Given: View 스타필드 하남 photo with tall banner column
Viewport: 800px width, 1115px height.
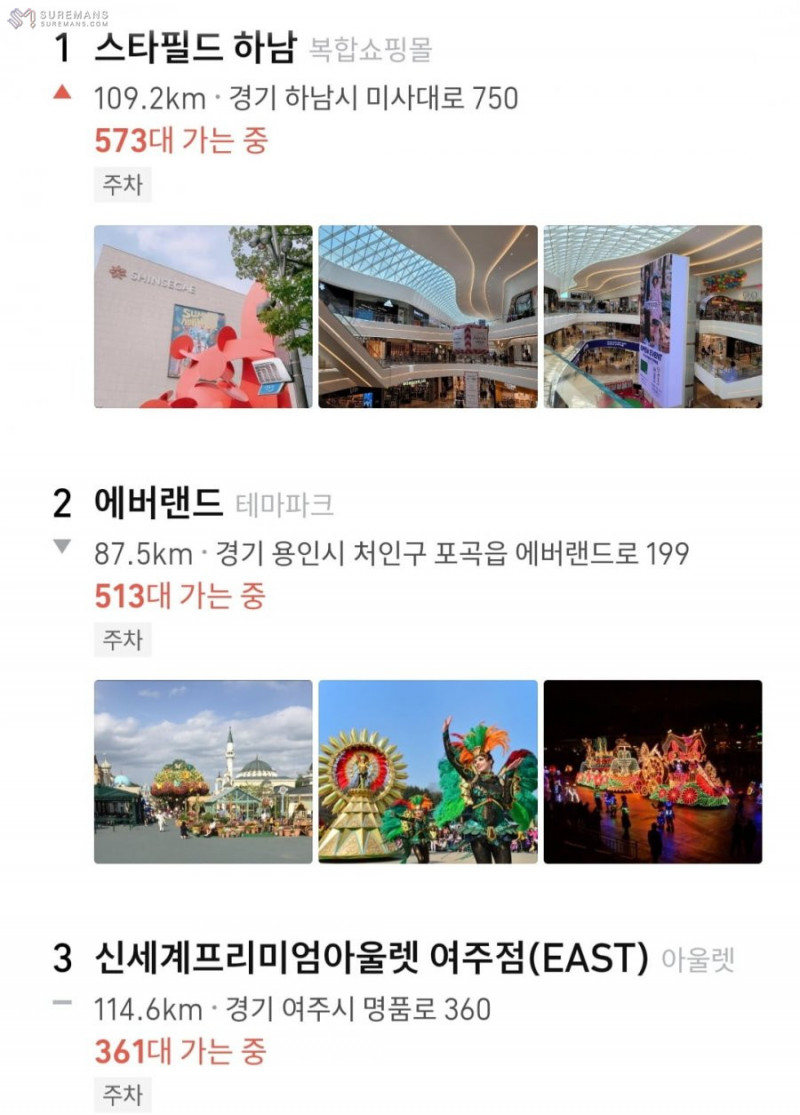Looking at the screenshot, I should 653,316.
